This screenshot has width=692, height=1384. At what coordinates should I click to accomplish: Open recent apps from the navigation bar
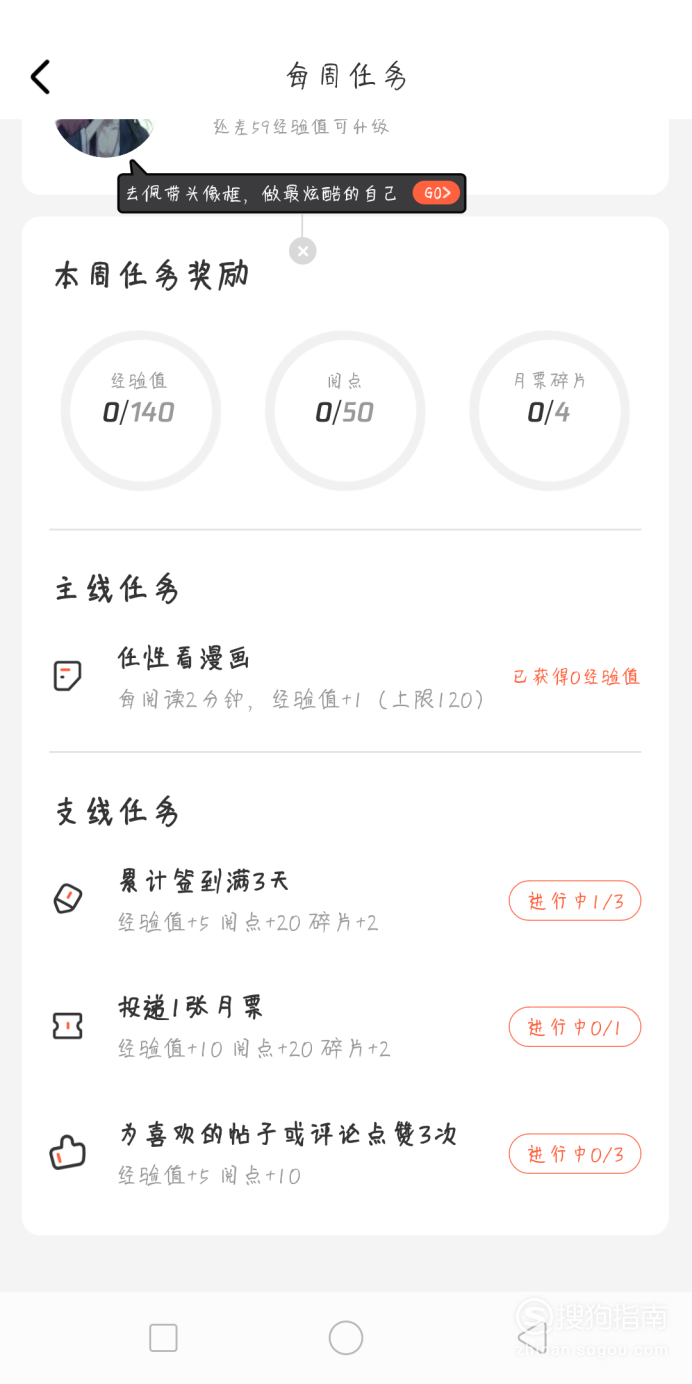(163, 1338)
